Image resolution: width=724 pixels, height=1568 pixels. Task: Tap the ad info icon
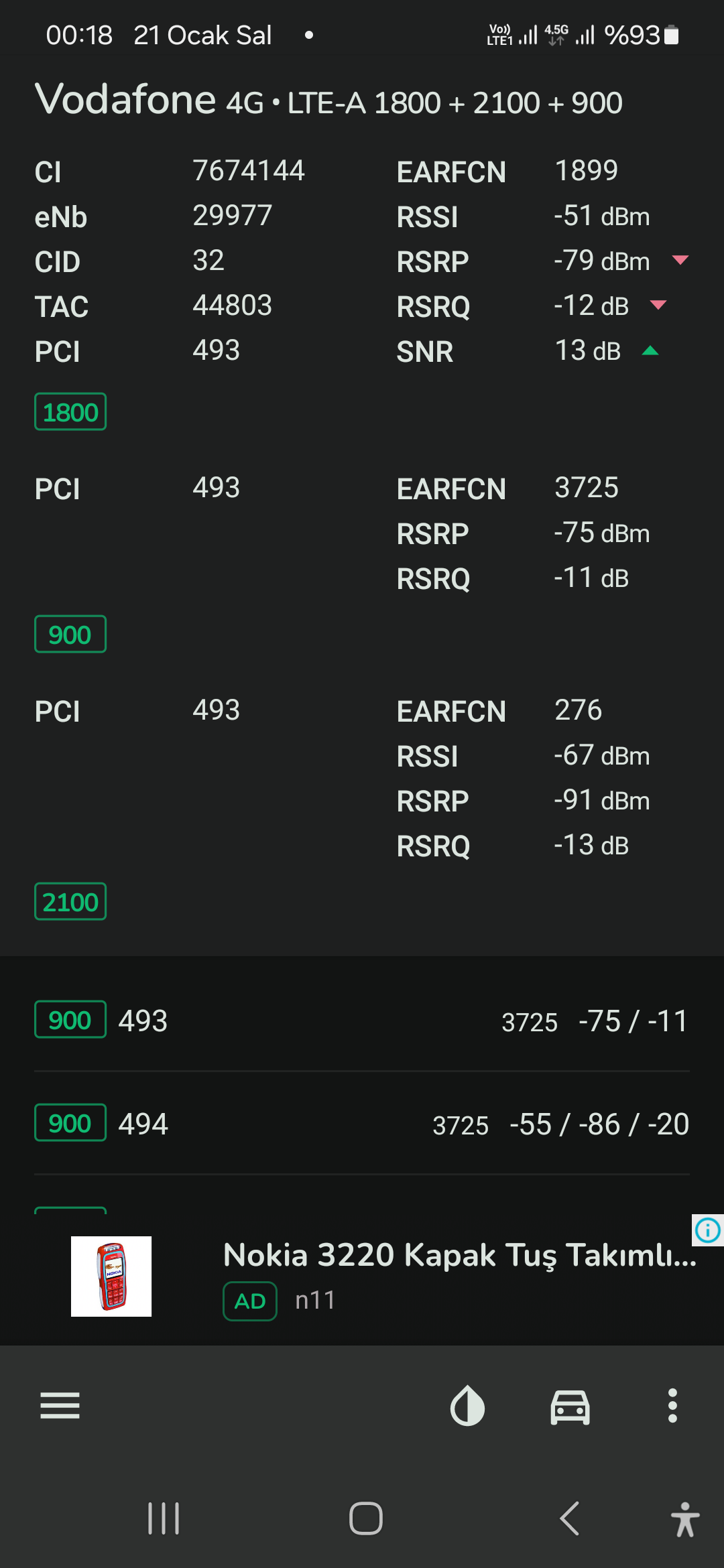point(708,1230)
